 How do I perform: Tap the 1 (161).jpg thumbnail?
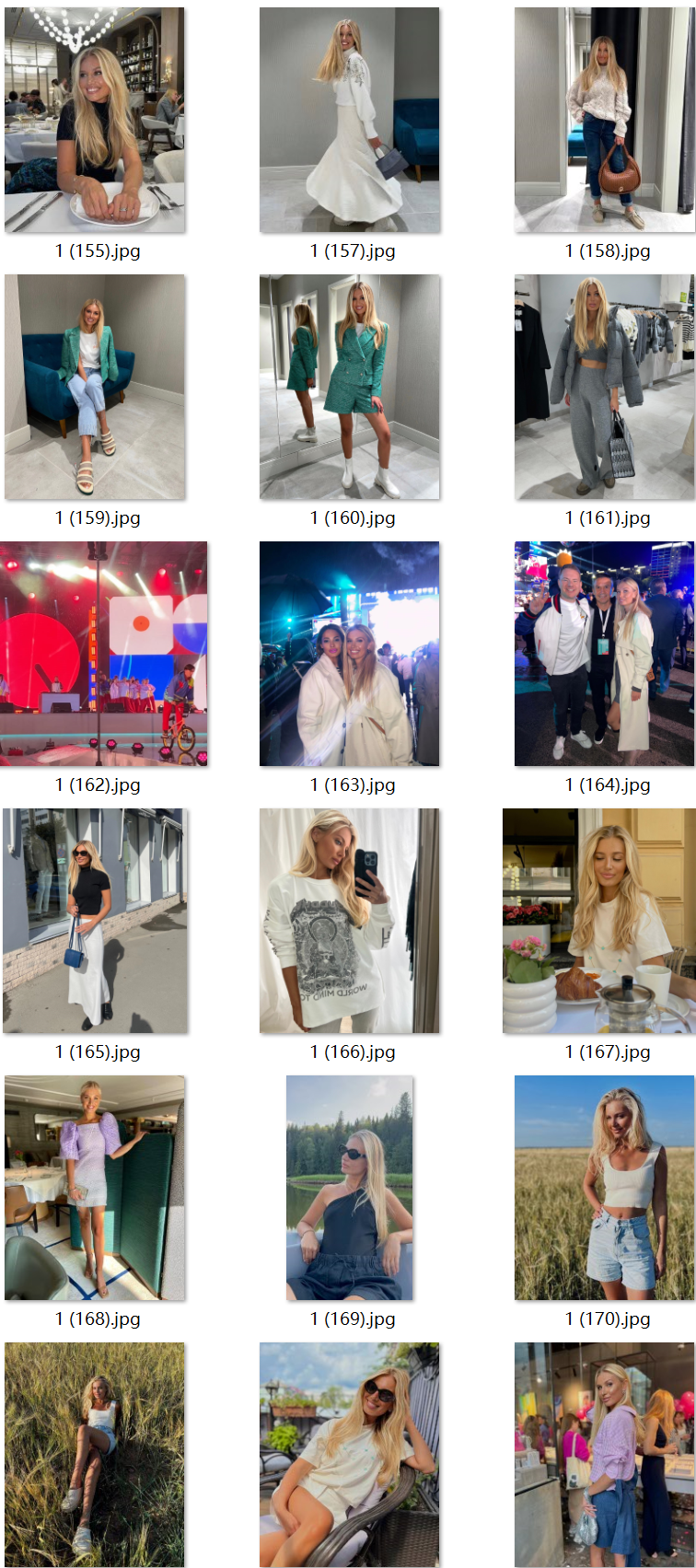click(604, 387)
